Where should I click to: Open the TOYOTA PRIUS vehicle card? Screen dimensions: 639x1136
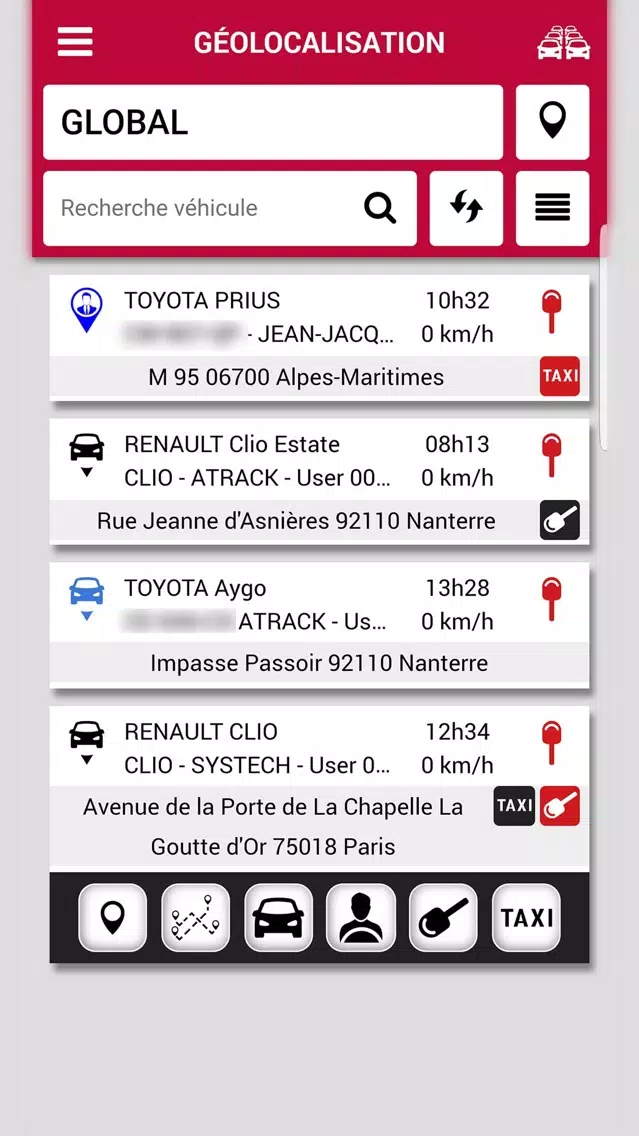(319, 338)
